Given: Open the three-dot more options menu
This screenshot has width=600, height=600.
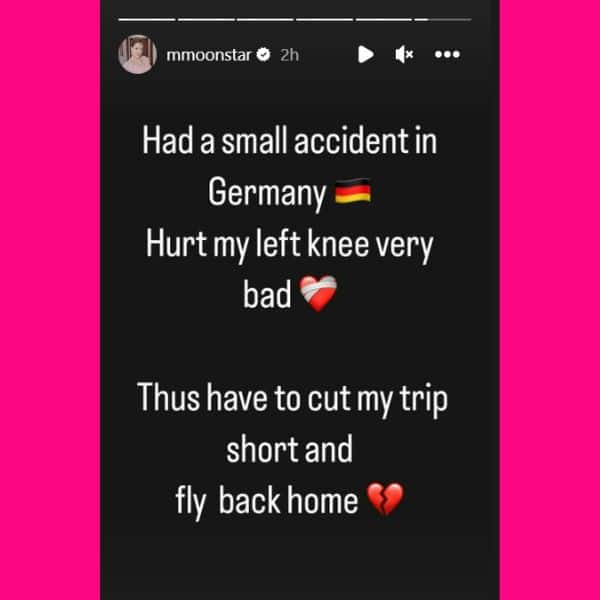Looking at the screenshot, I should pyautogui.click(x=446, y=55).
